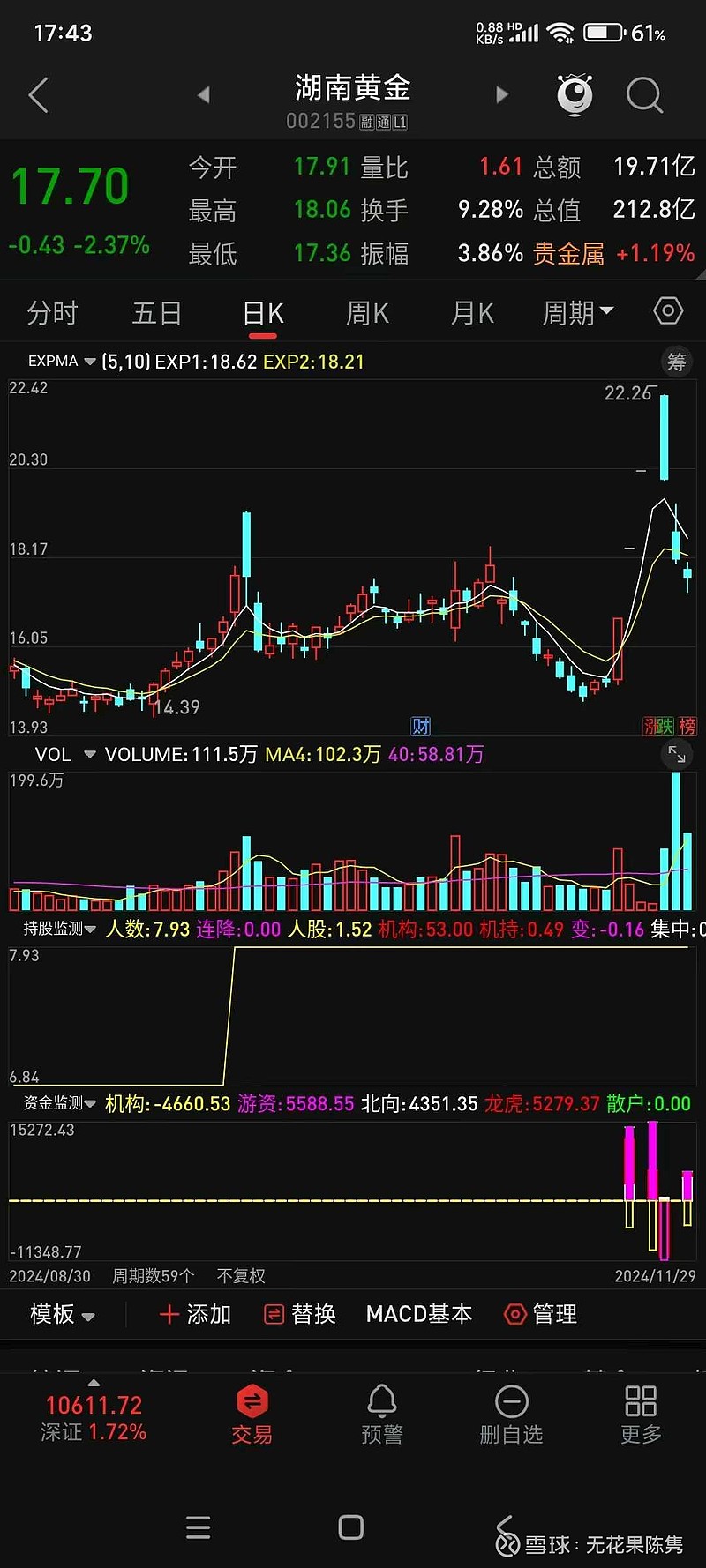Open chart settings hexagon icon
Viewport: 706px width, 1568px height.
click(668, 311)
